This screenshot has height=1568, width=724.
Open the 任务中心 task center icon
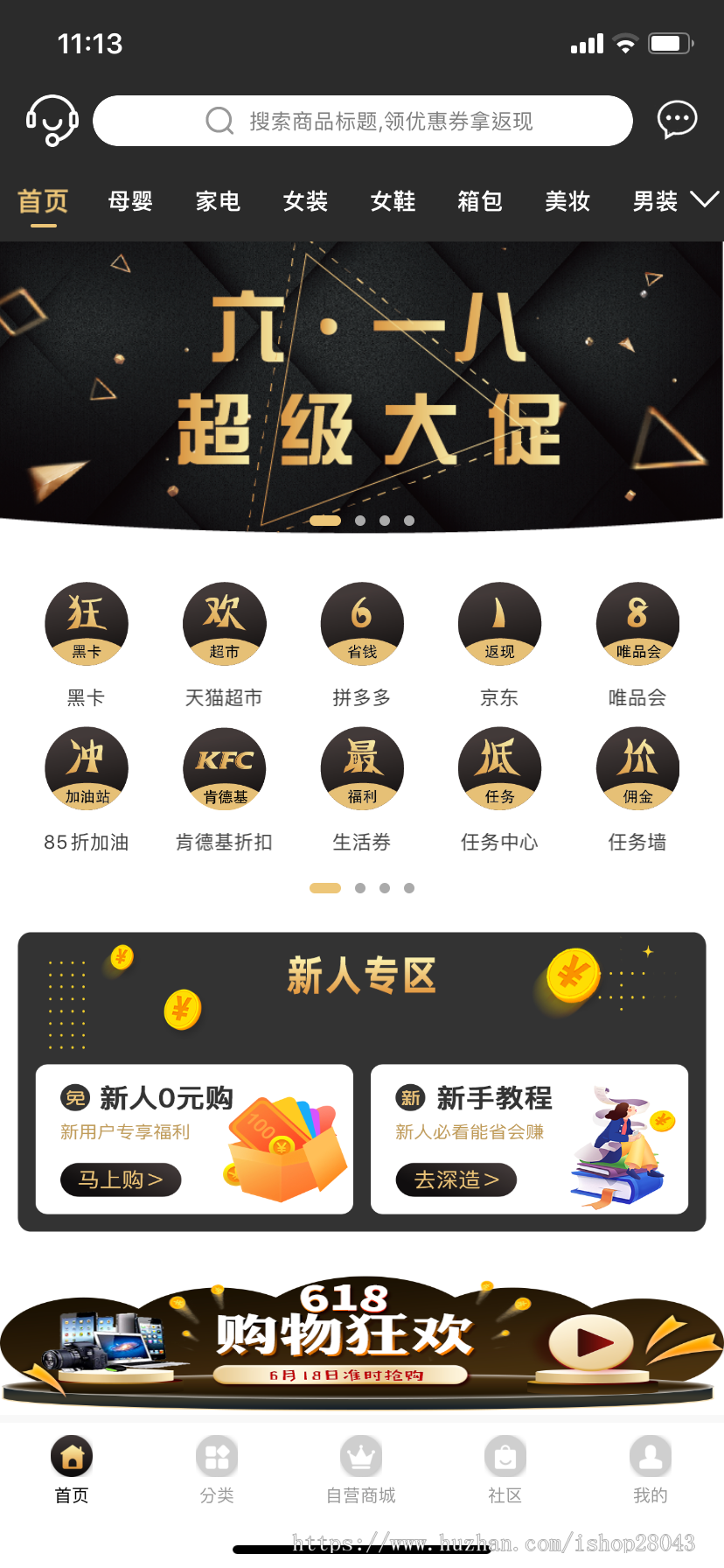coord(499,768)
